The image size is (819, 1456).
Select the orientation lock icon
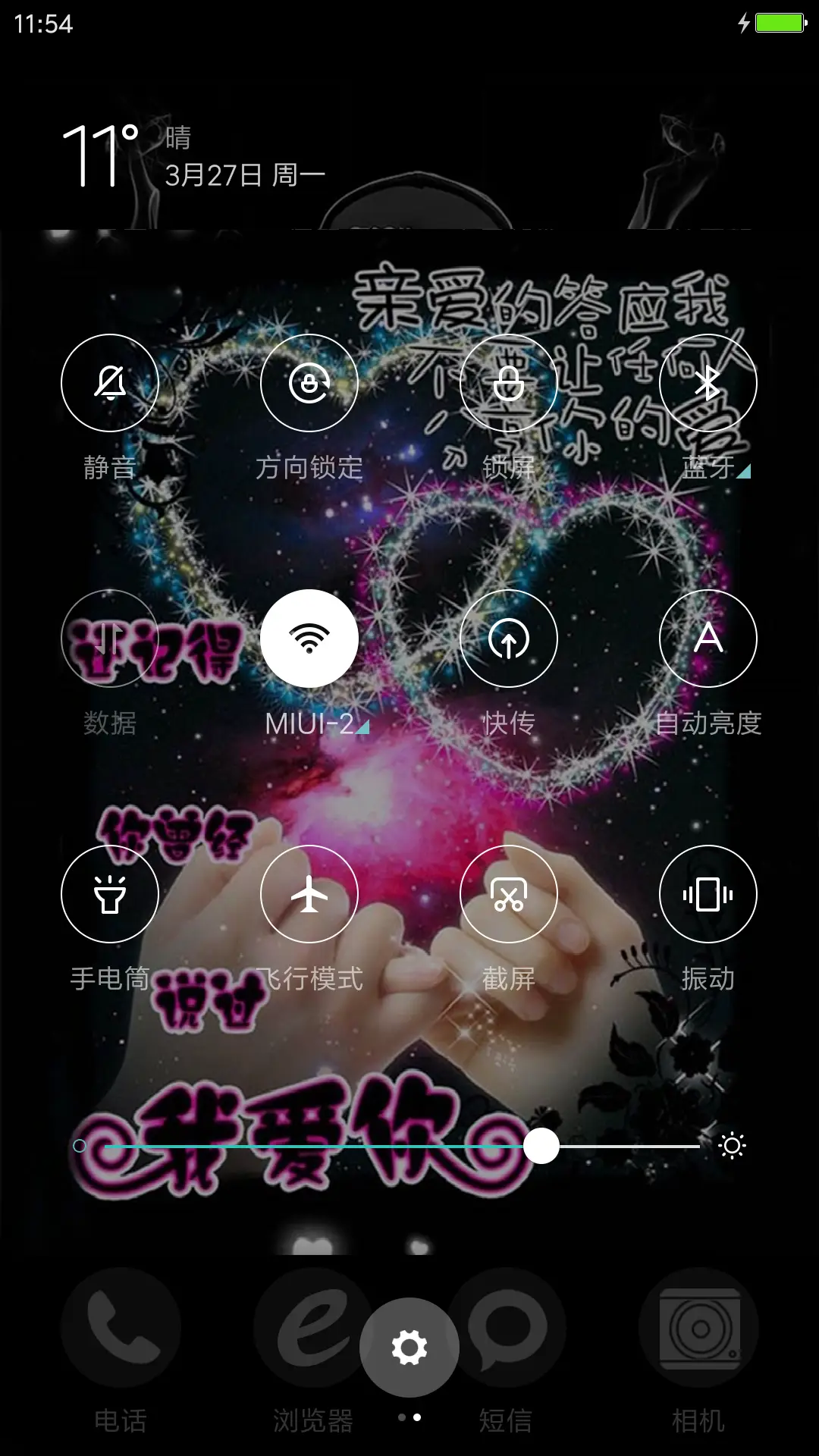tap(309, 383)
